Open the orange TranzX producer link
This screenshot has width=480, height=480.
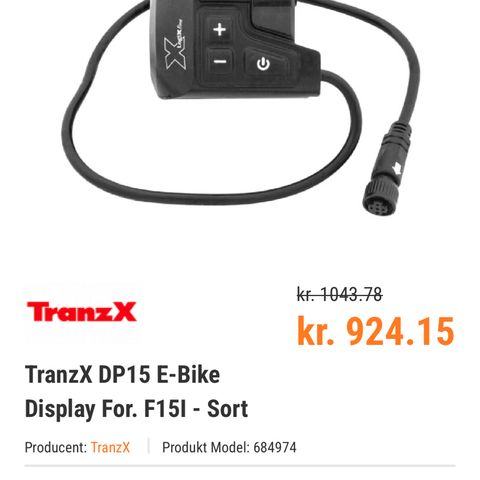pyautogui.click(x=110, y=447)
